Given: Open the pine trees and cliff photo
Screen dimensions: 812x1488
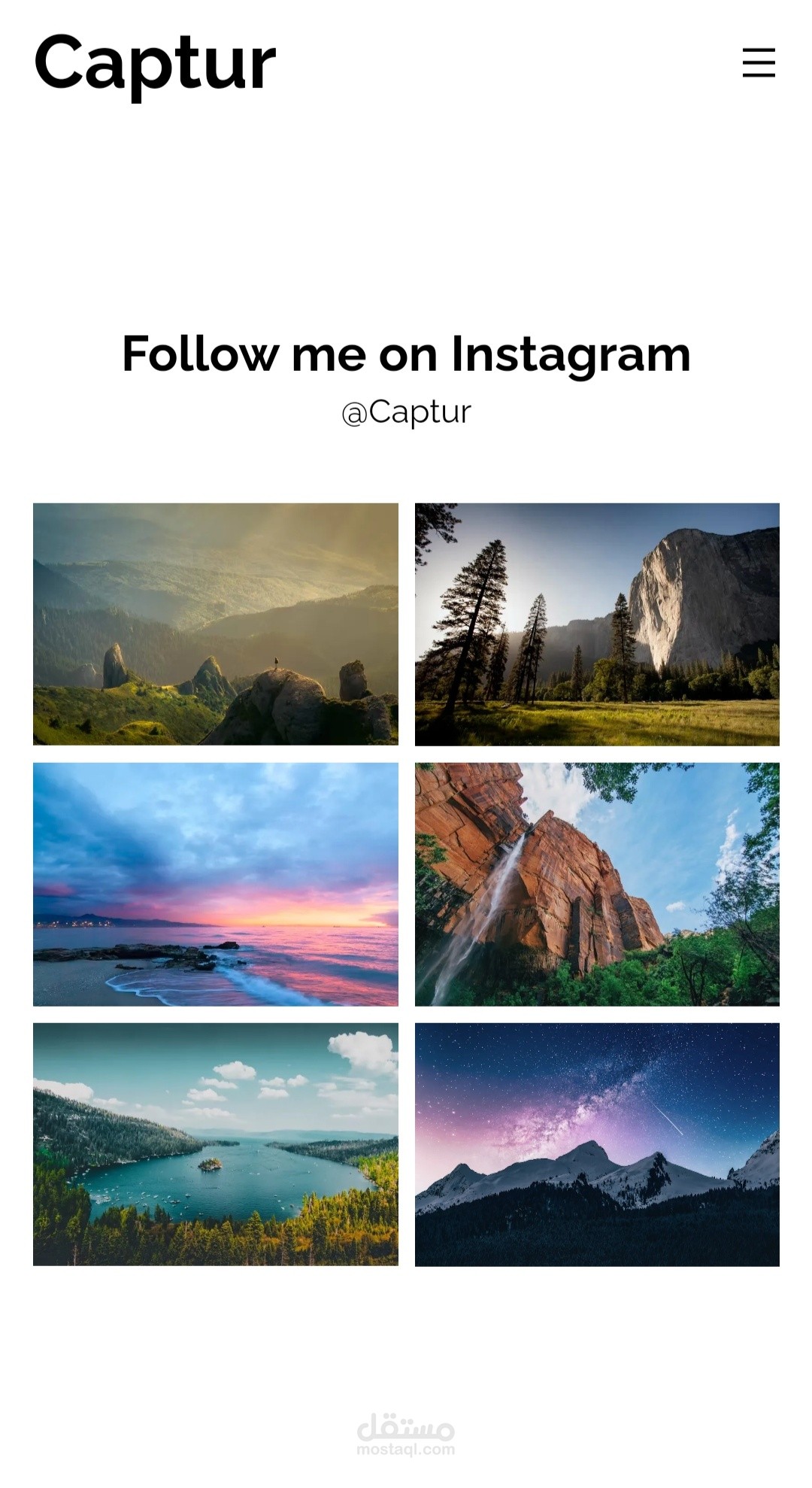Looking at the screenshot, I should tap(597, 624).
